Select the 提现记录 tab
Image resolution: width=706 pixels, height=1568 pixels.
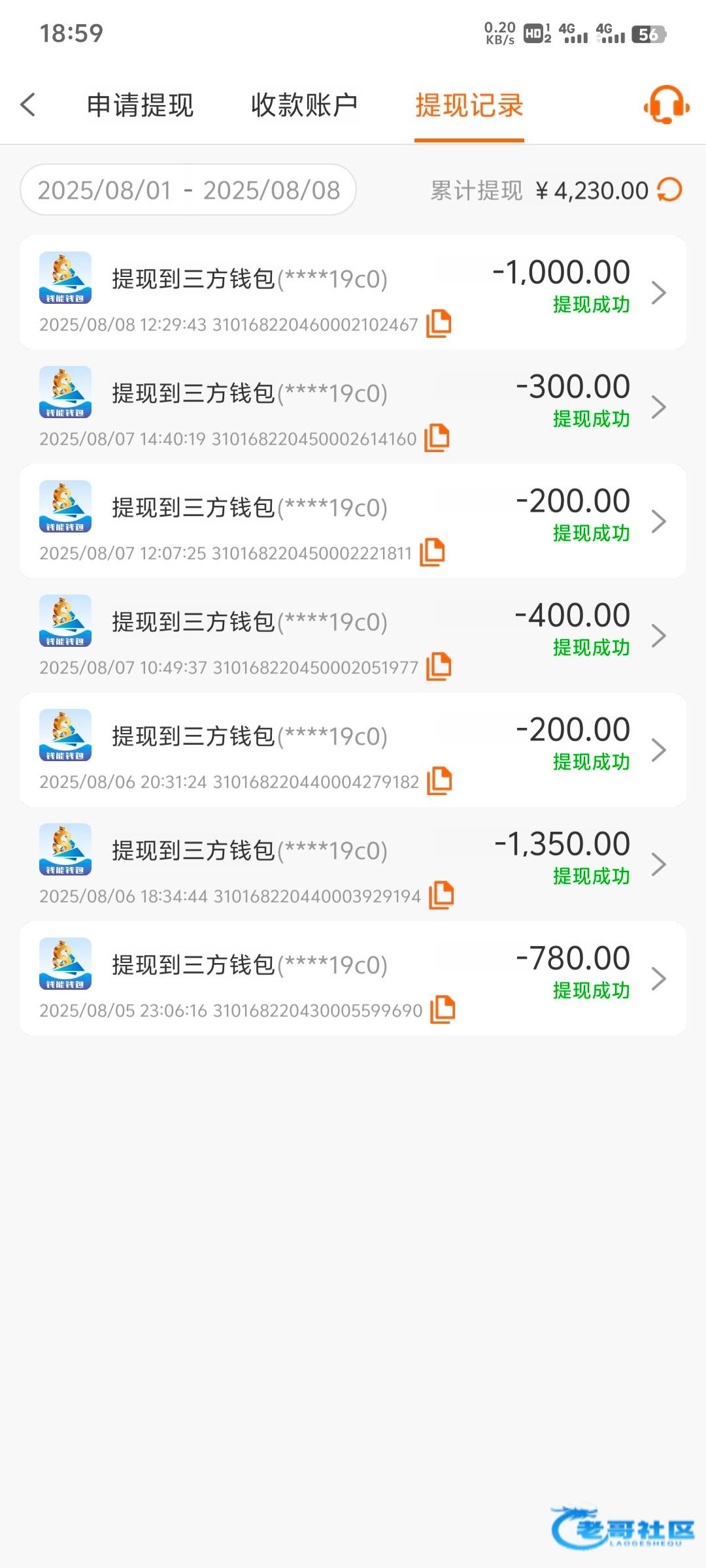[469, 105]
